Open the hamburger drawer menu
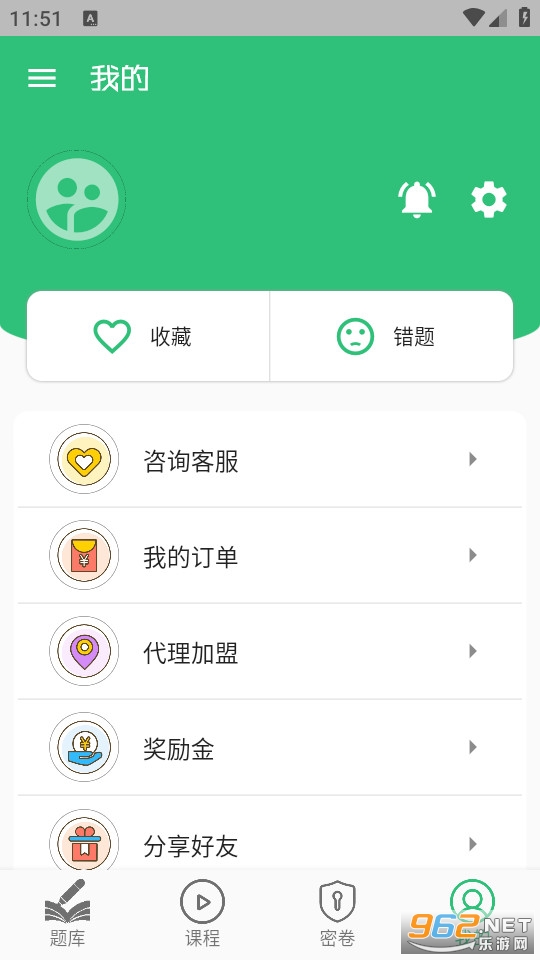Image resolution: width=540 pixels, height=960 pixels. pos(42,78)
